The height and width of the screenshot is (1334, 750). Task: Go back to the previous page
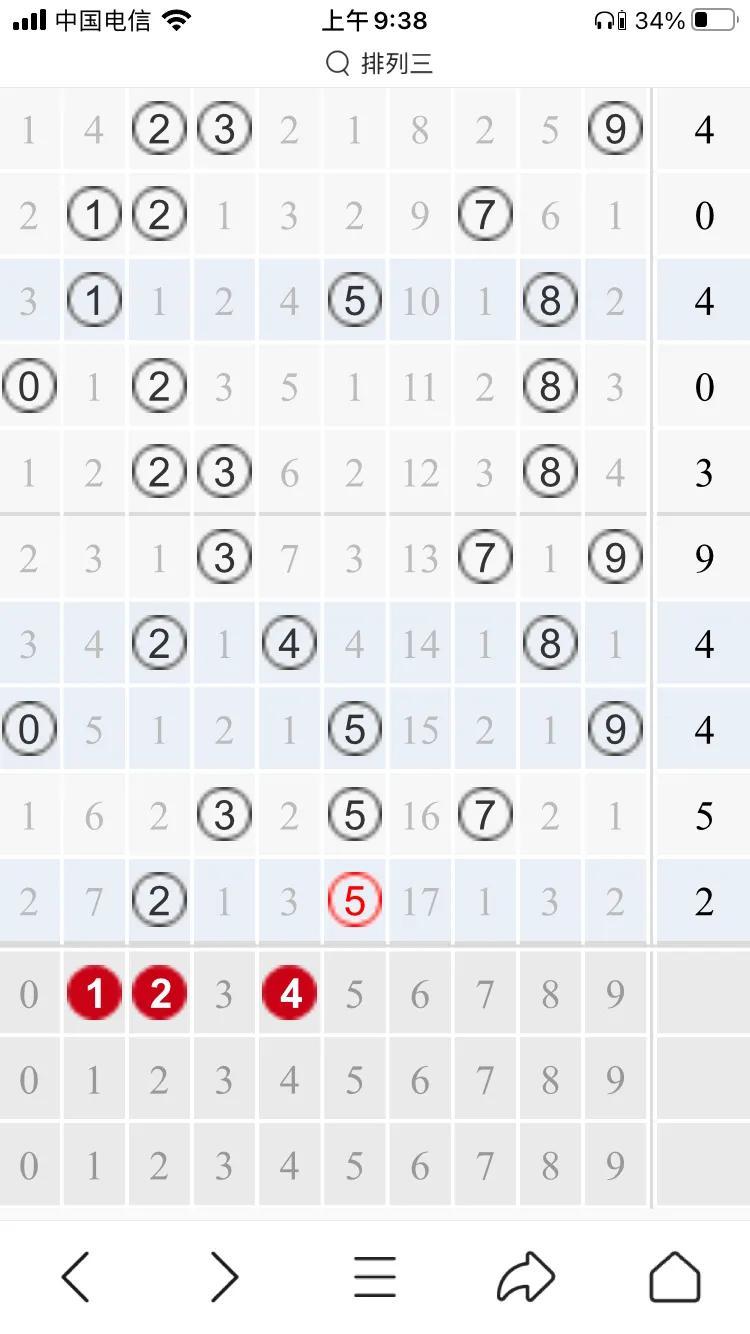(x=75, y=1277)
